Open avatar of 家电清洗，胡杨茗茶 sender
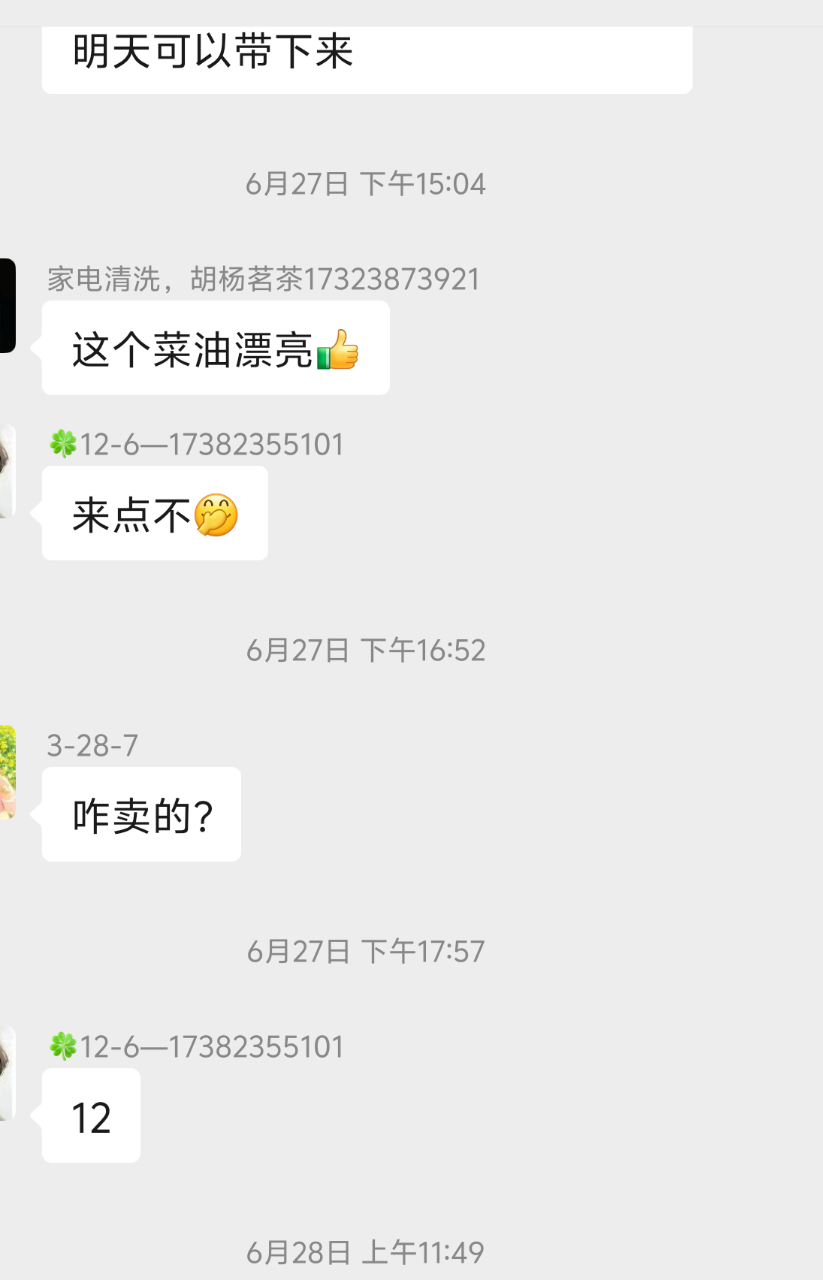This screenshot has height=1280, width=823. 7,305
